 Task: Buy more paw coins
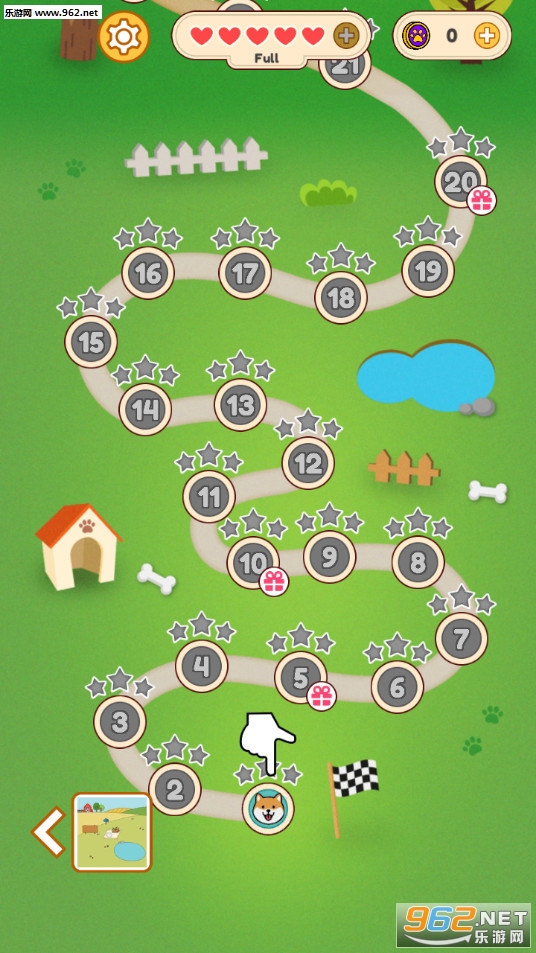(x=487, y=36)
